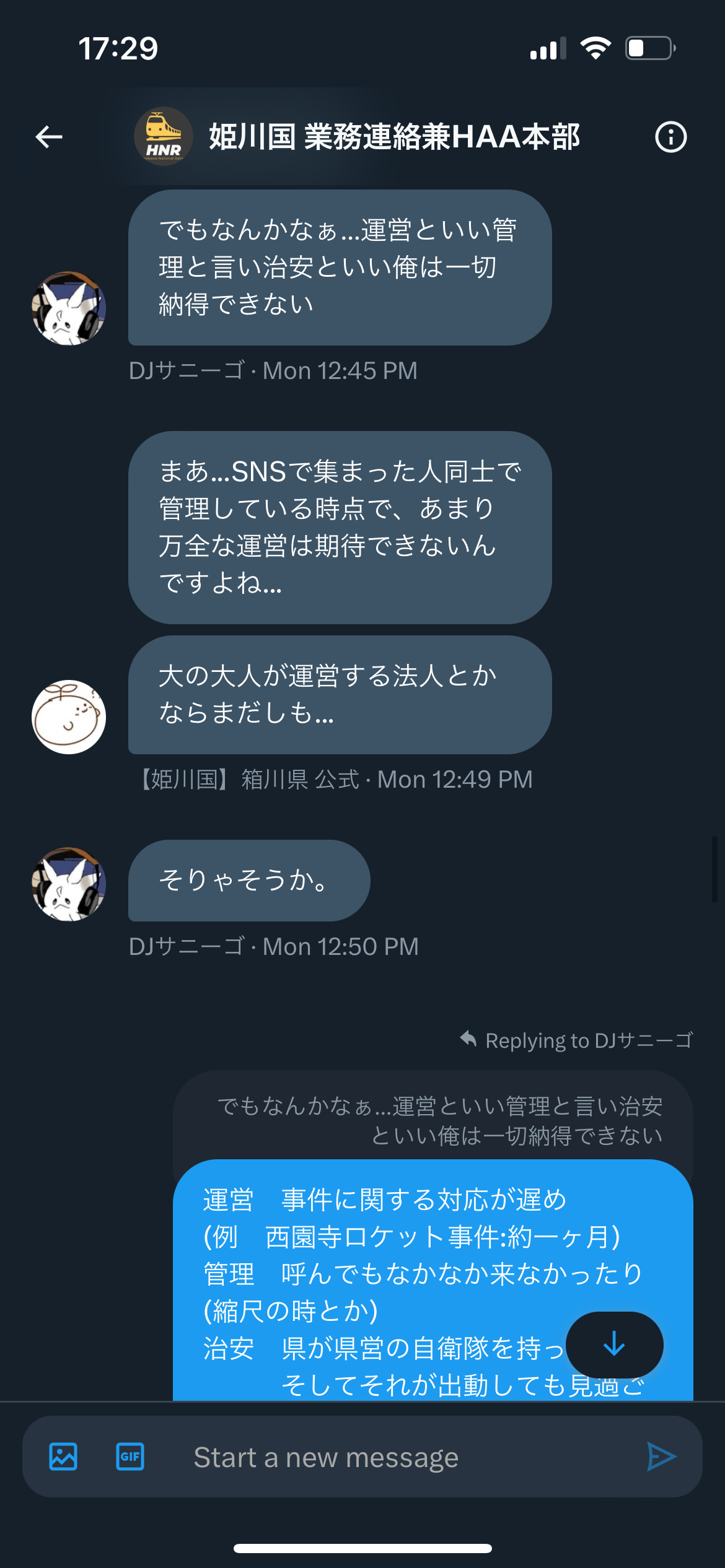The height and width of the screenshot is (1568, 725).
Task: Open the GIF picker
Action: pos(130,1457)
